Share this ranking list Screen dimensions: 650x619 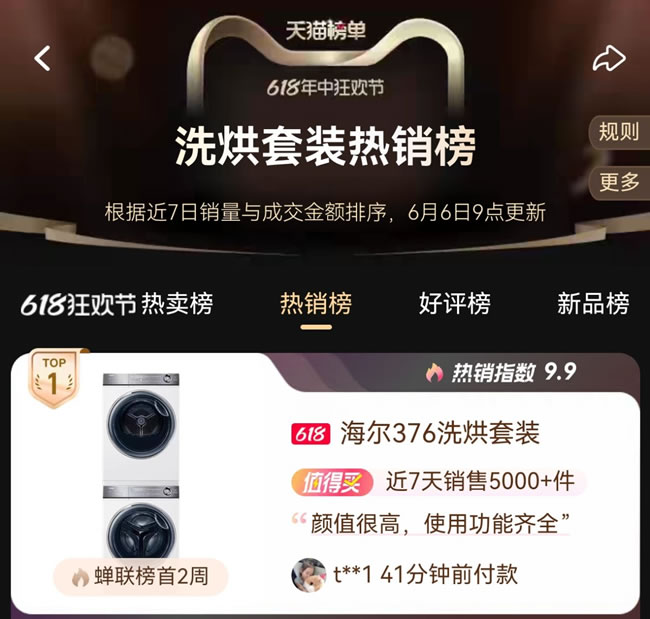point(608,59)
